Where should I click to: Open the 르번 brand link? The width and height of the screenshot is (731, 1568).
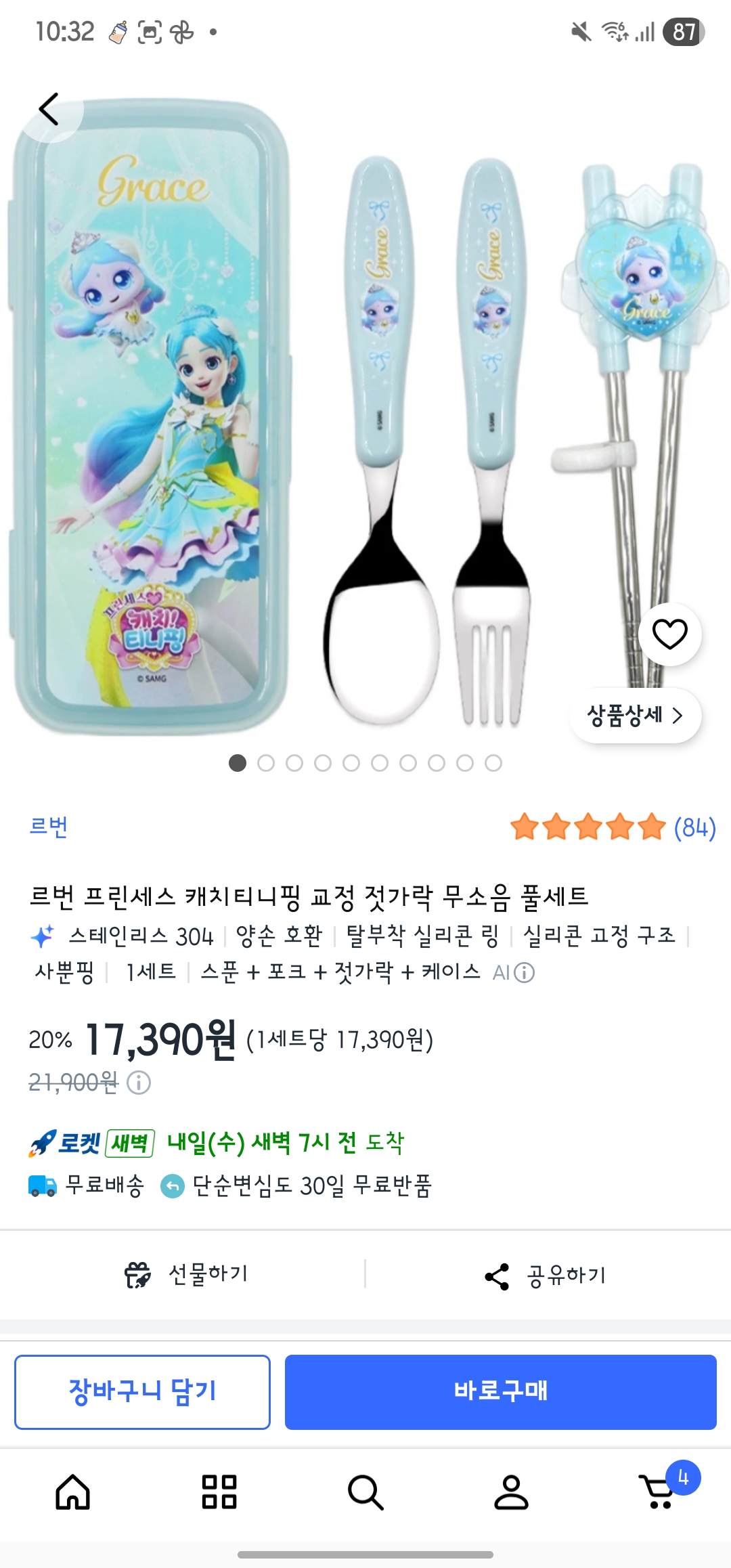49,826
